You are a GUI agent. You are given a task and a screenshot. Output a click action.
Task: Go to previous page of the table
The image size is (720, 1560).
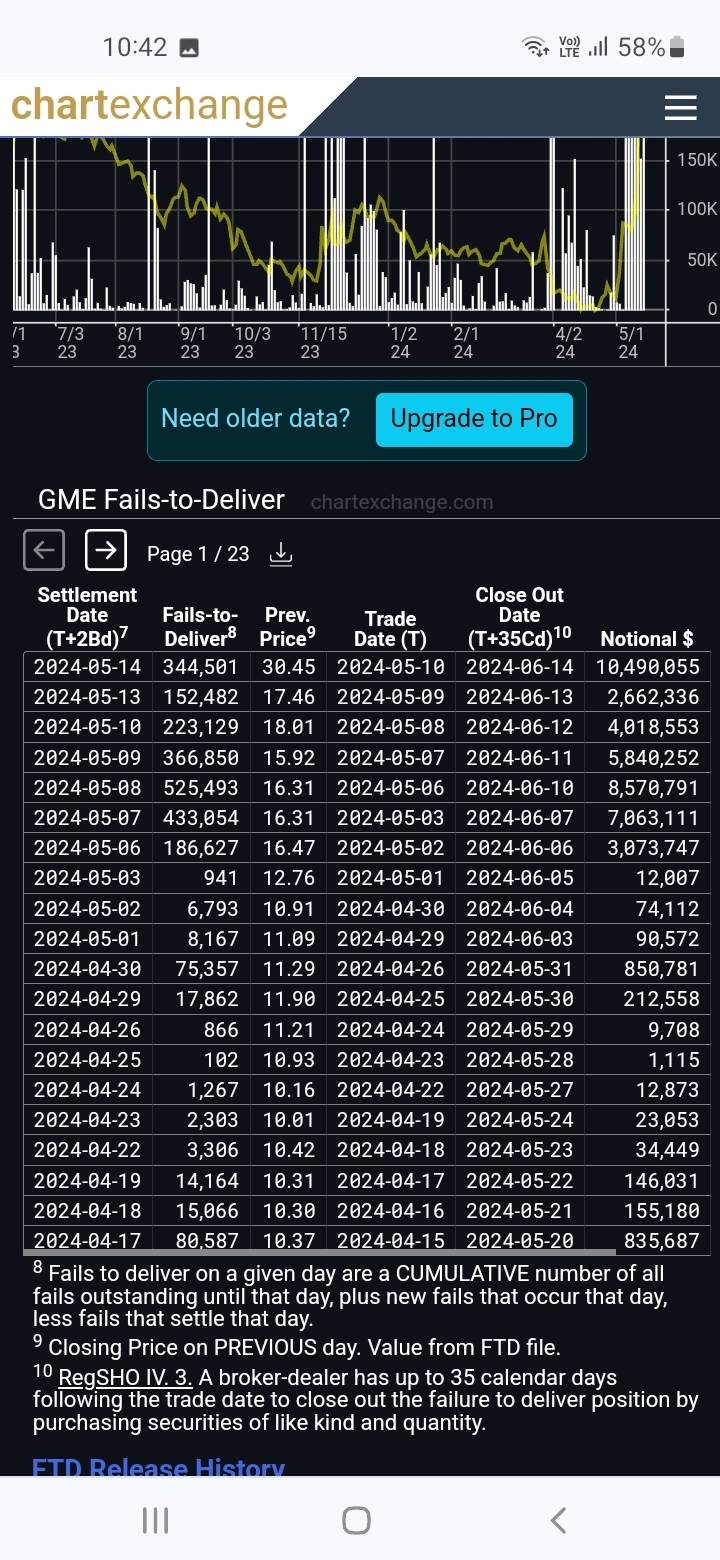click(x=44, y=549)
